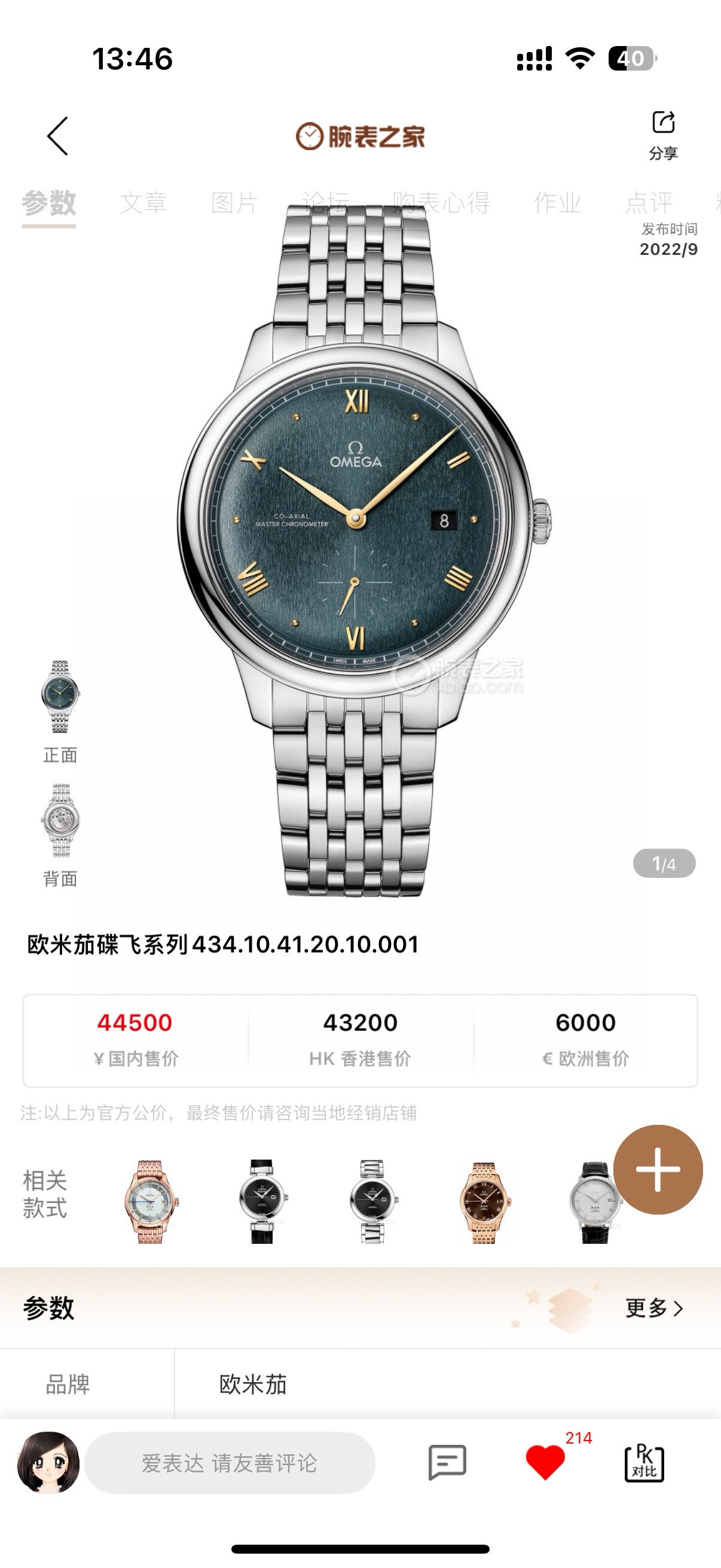The width and height of the screenshot is (721, 1568).
Task: Open the 论坛 tab
Action: (x=325, y=203)
